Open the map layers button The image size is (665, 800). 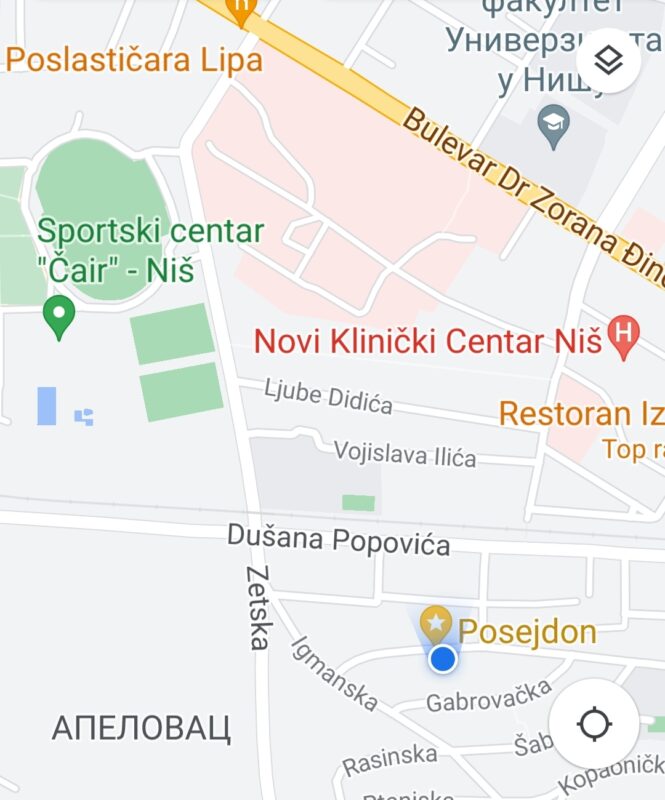pos(608,61)
